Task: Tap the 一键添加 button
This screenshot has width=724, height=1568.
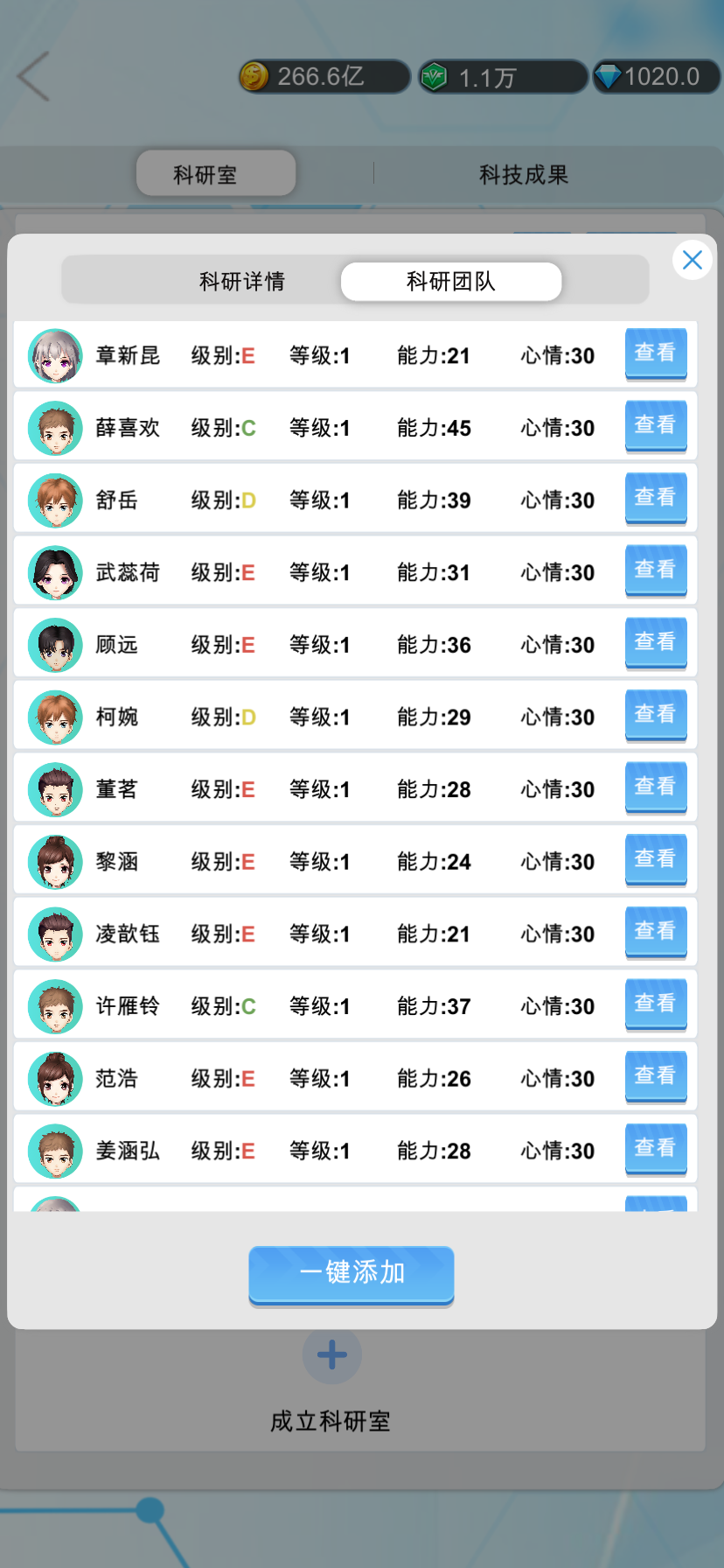Action: click(352, 1273)
